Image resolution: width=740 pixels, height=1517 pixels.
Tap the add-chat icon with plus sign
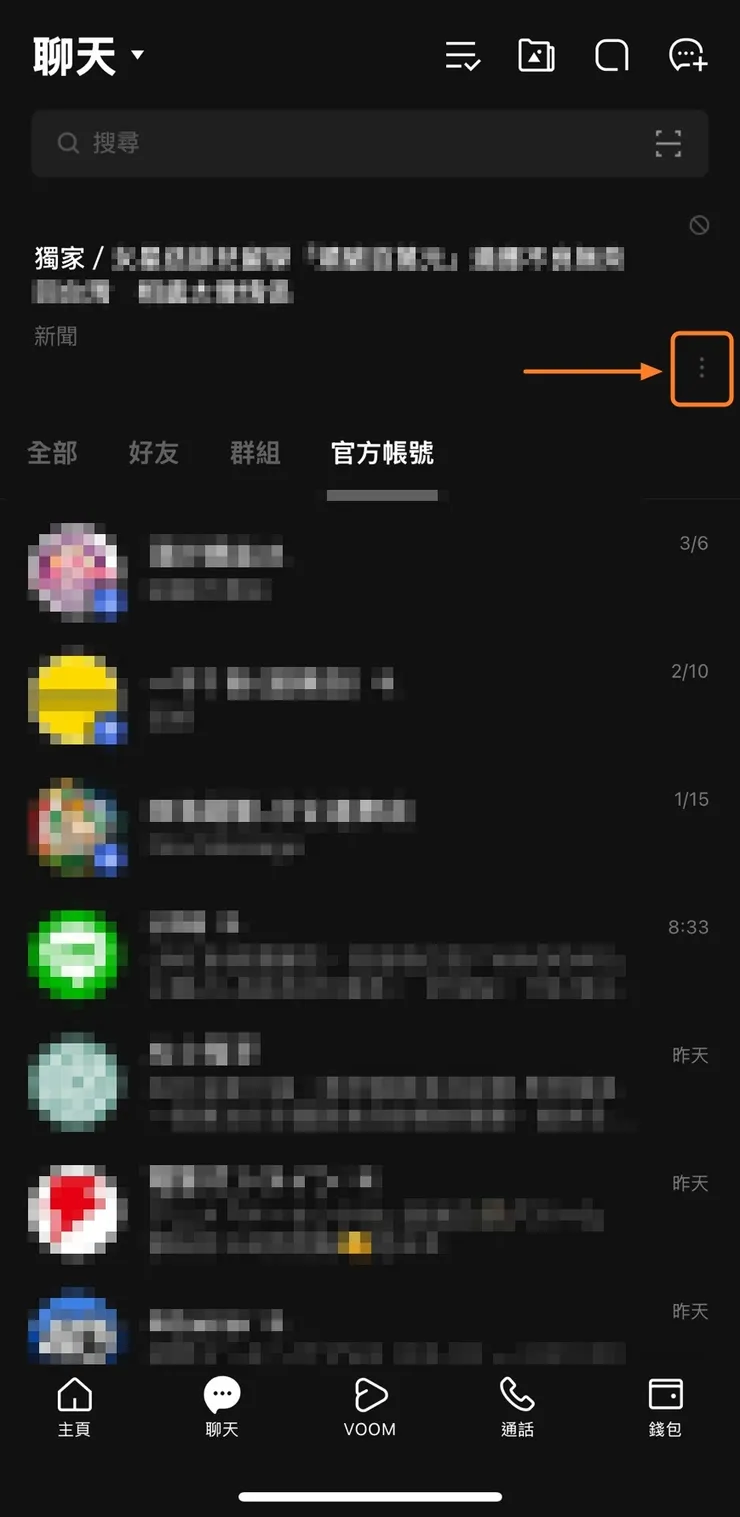point(687,57)
